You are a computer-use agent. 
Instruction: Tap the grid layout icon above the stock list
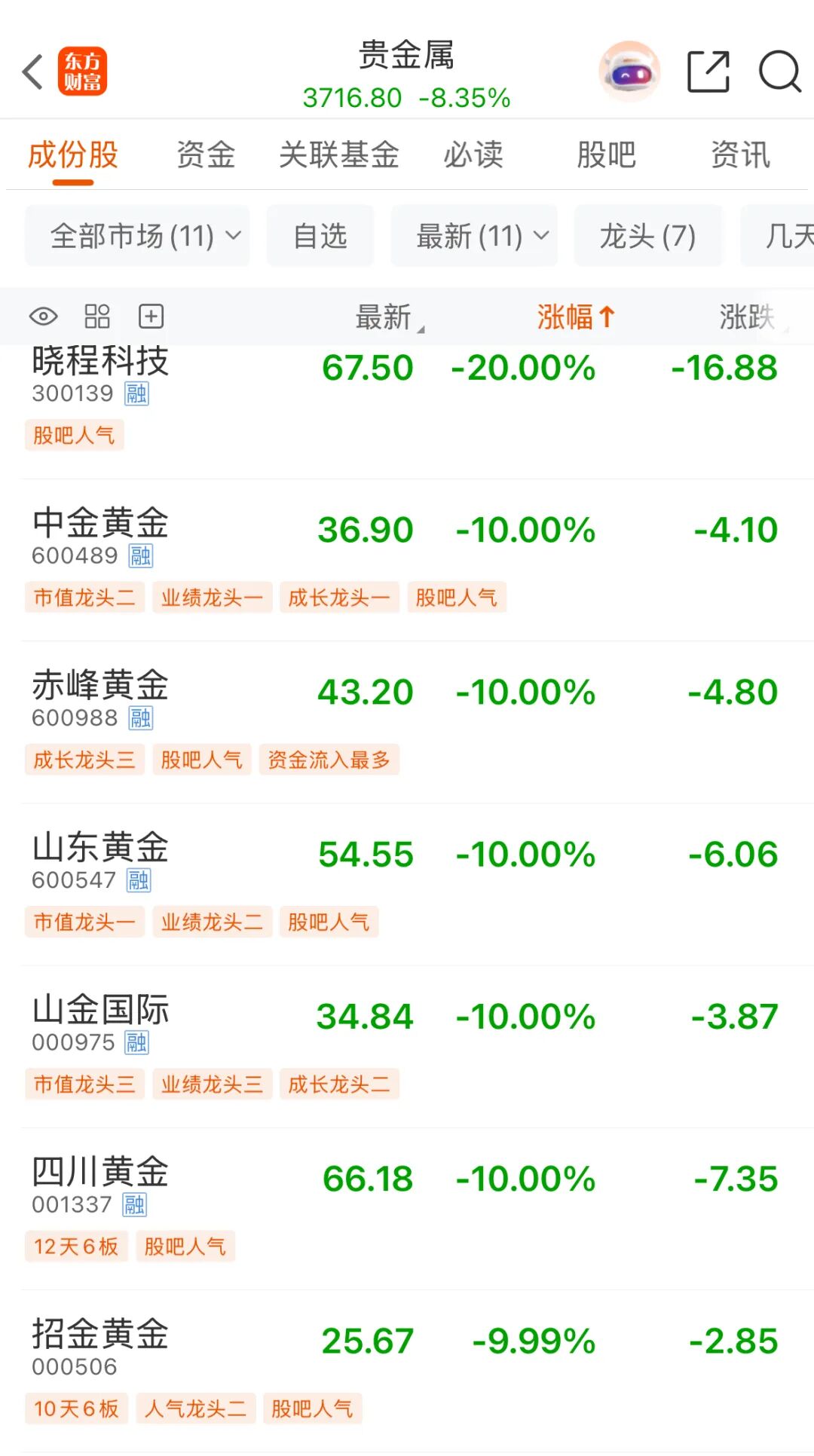pyautogui.click(x=98, y=316)
